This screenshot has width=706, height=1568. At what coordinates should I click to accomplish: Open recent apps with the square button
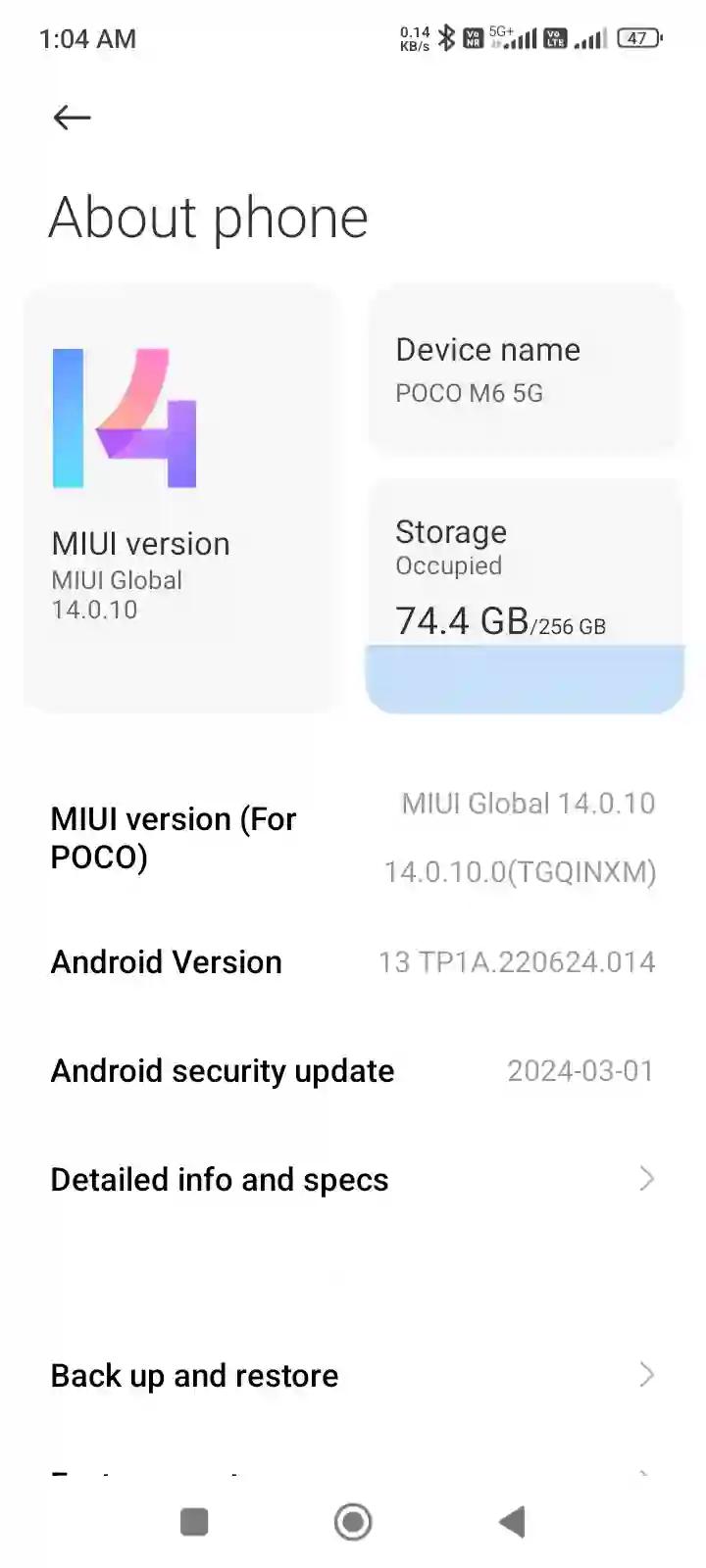(x=194, y=1522)
